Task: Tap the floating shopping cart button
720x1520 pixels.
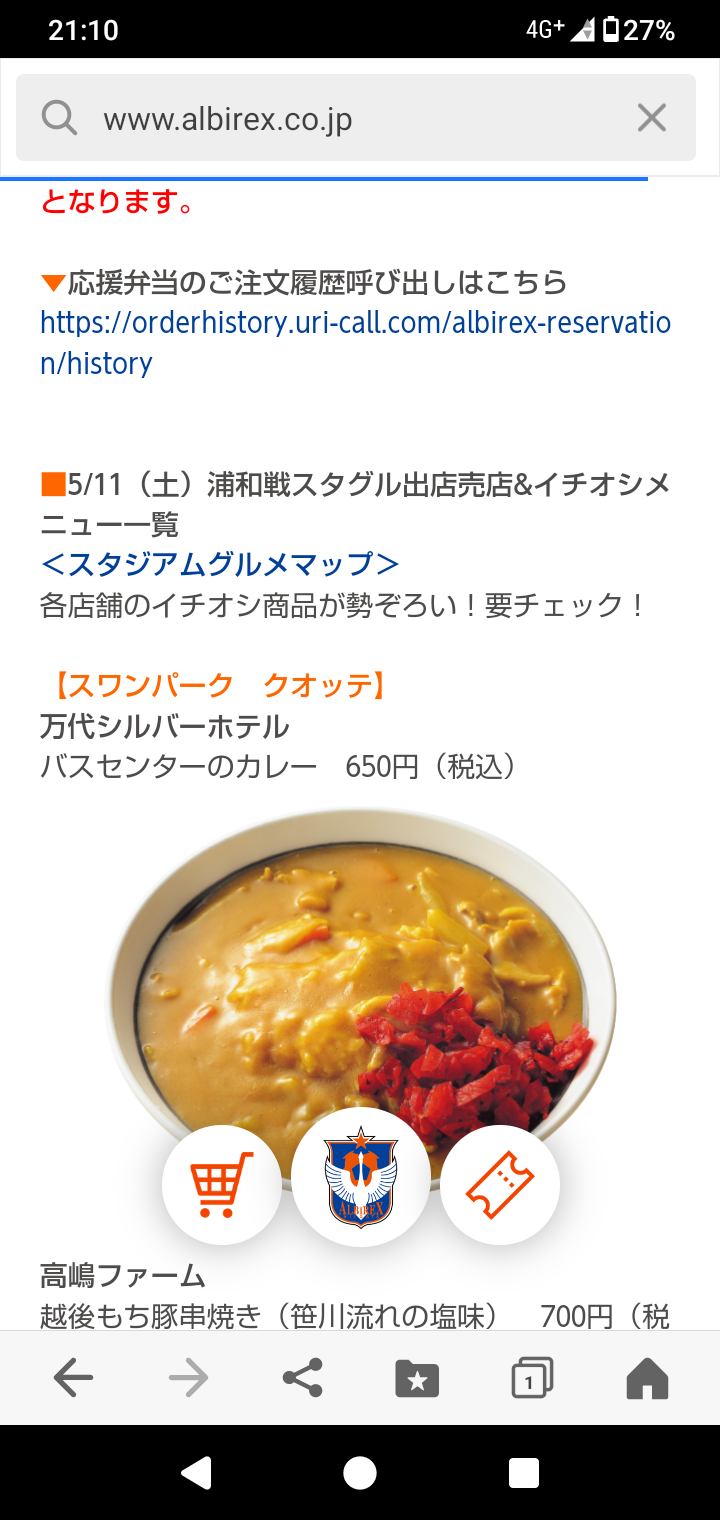Action: pyautogui.click(x=222, y=1185)
